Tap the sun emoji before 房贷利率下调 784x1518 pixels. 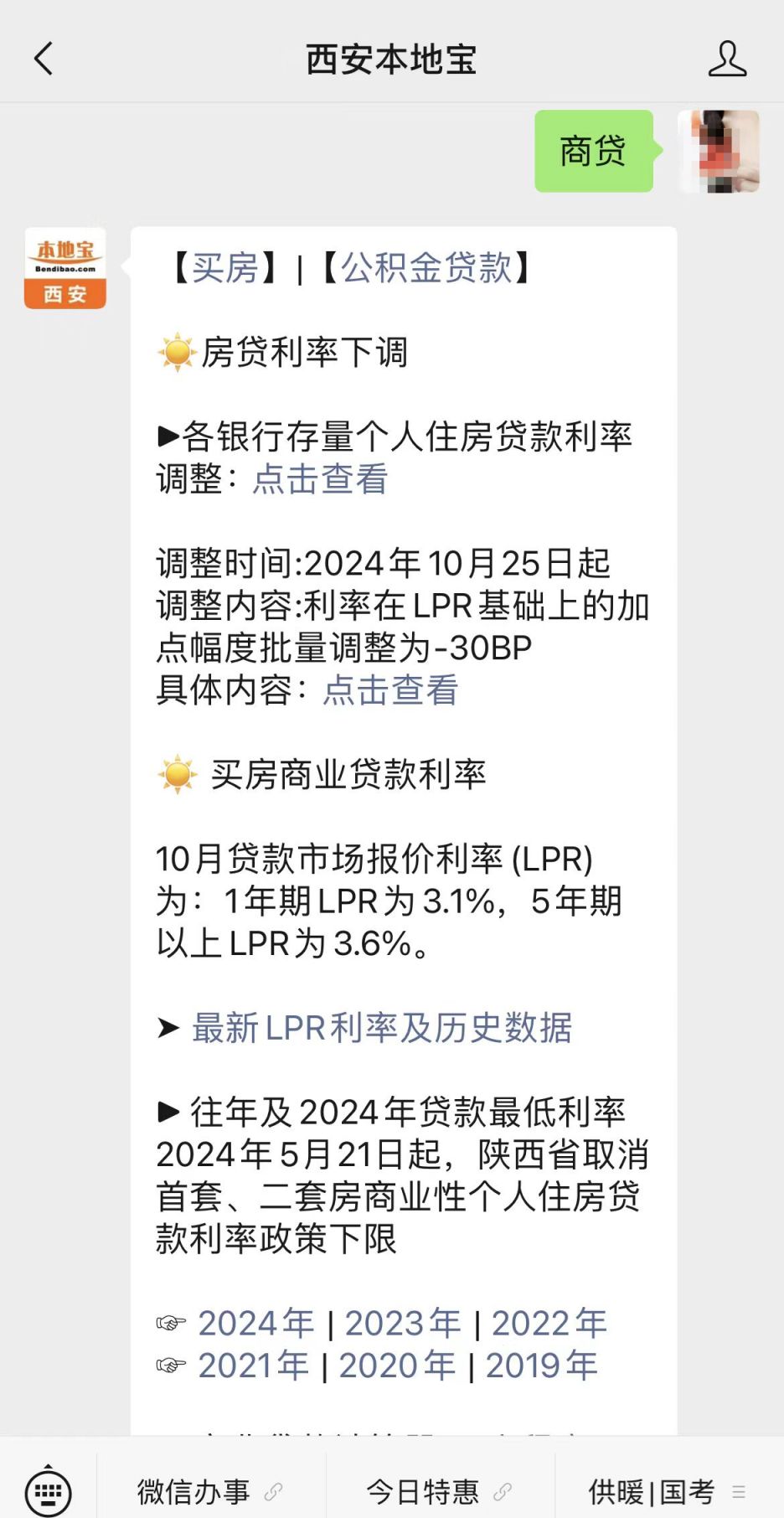point(176,352)
